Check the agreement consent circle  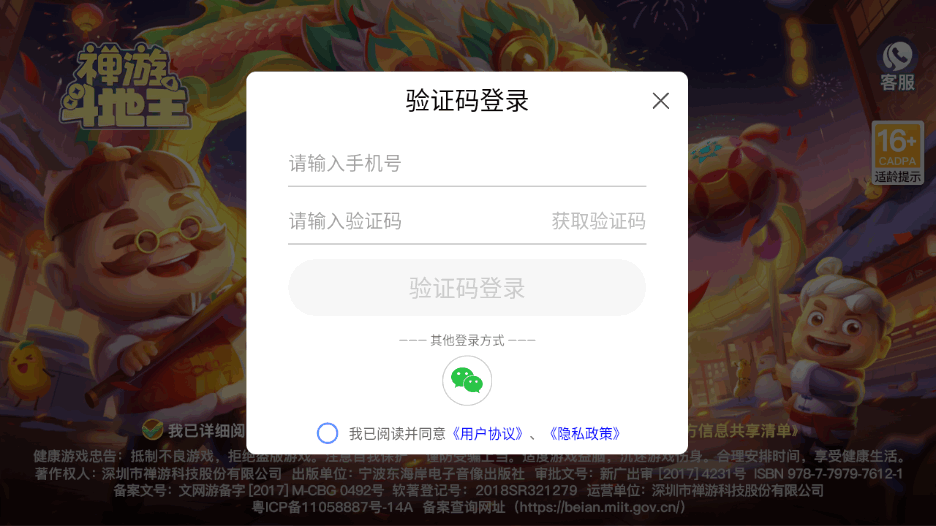(327, 433)
